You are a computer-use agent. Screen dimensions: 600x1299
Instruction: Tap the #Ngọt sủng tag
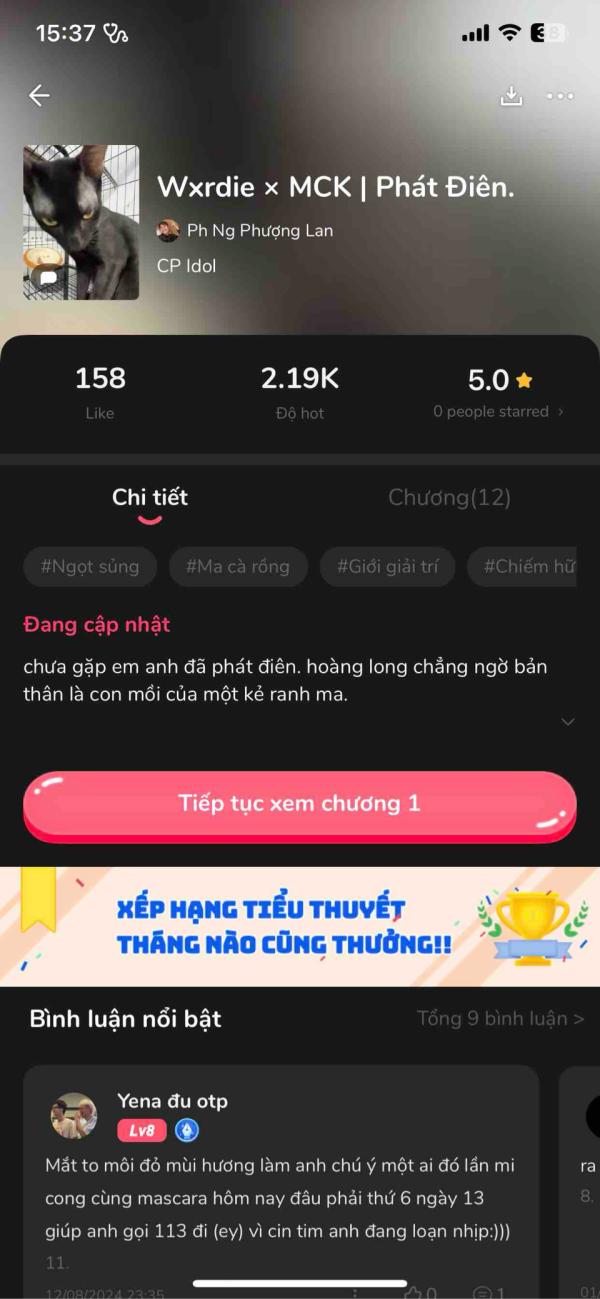click(x=90, y=567)
